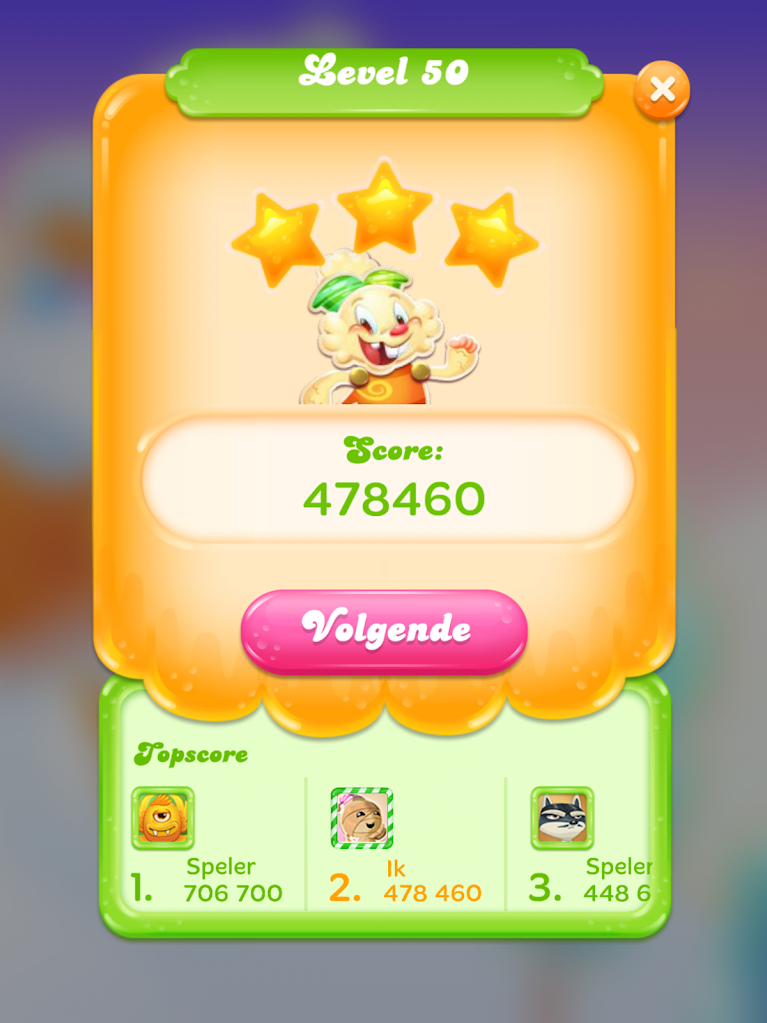The width and height of the screenshot is (767, 1023).
Task: Close the Level 50 results dialog
Action: pos(662,90)
